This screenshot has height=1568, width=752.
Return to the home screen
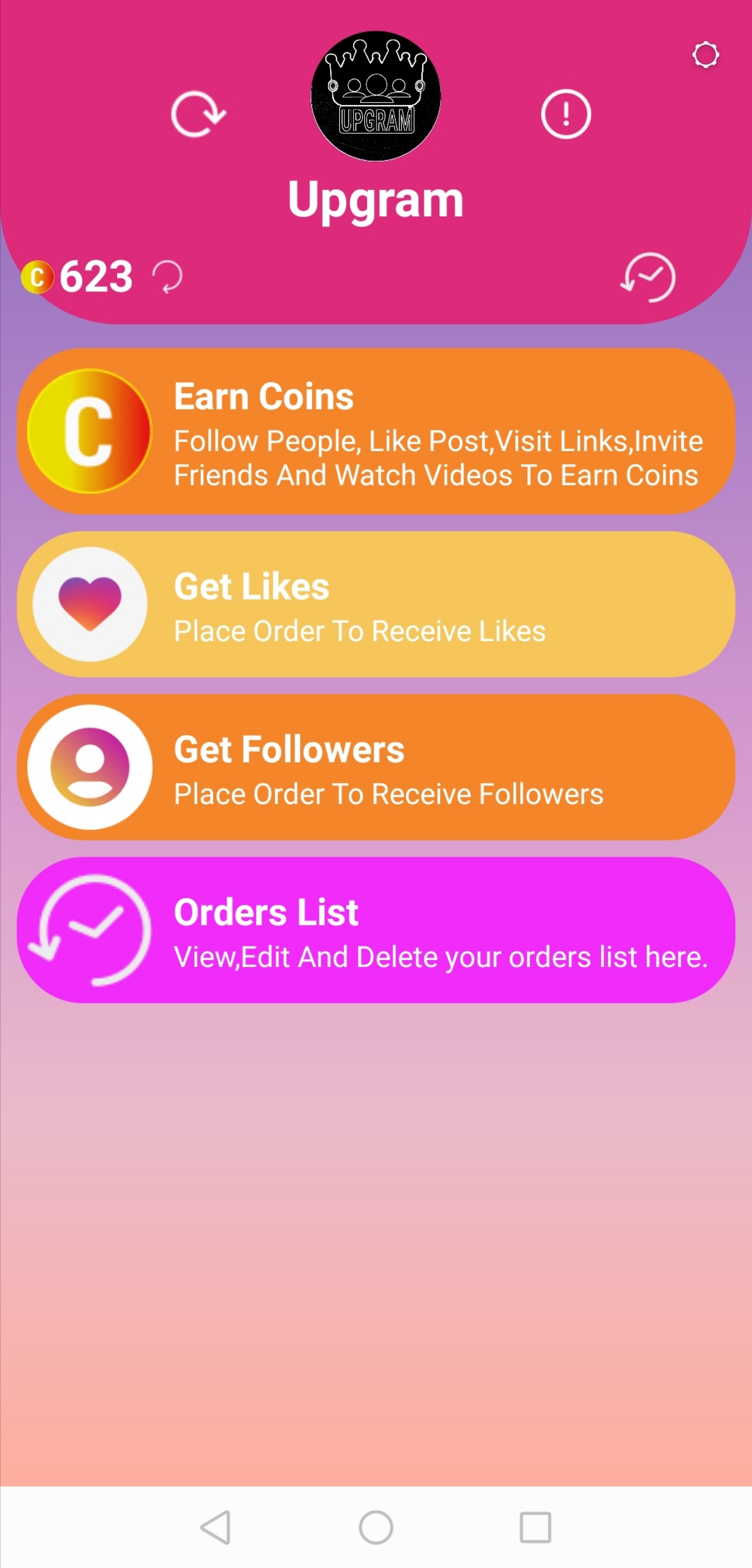(x=376, y=1528)
